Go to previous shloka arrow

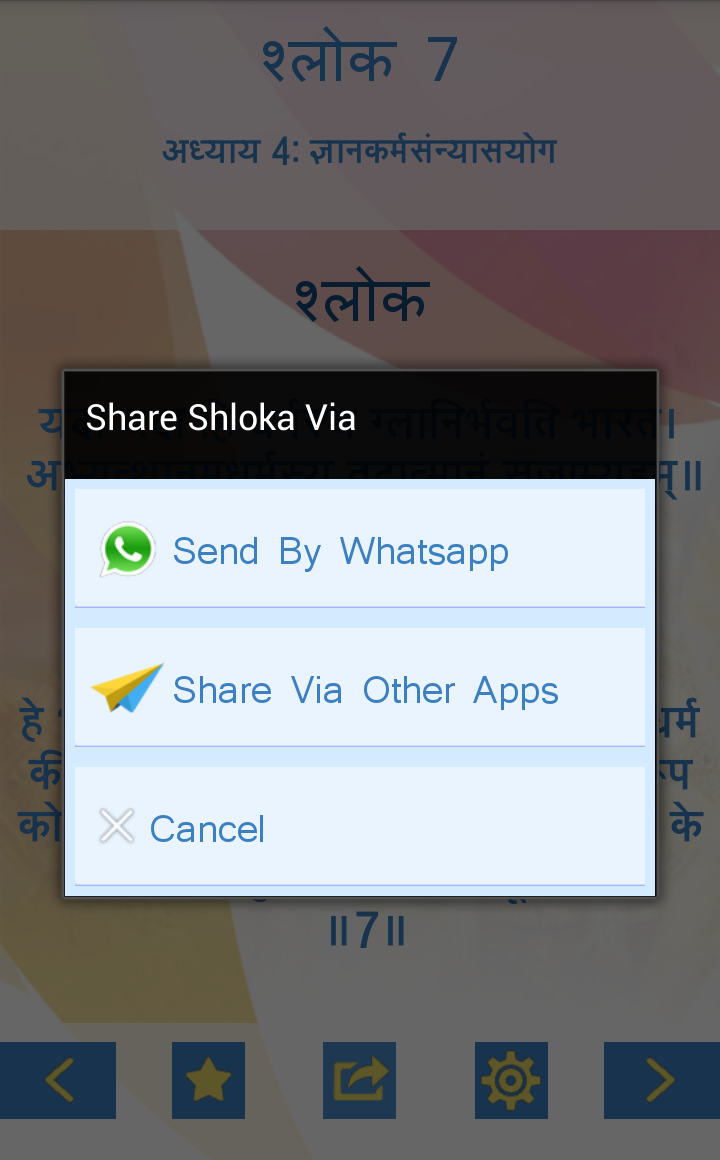pyautogui.click(x=58, y=1080)
